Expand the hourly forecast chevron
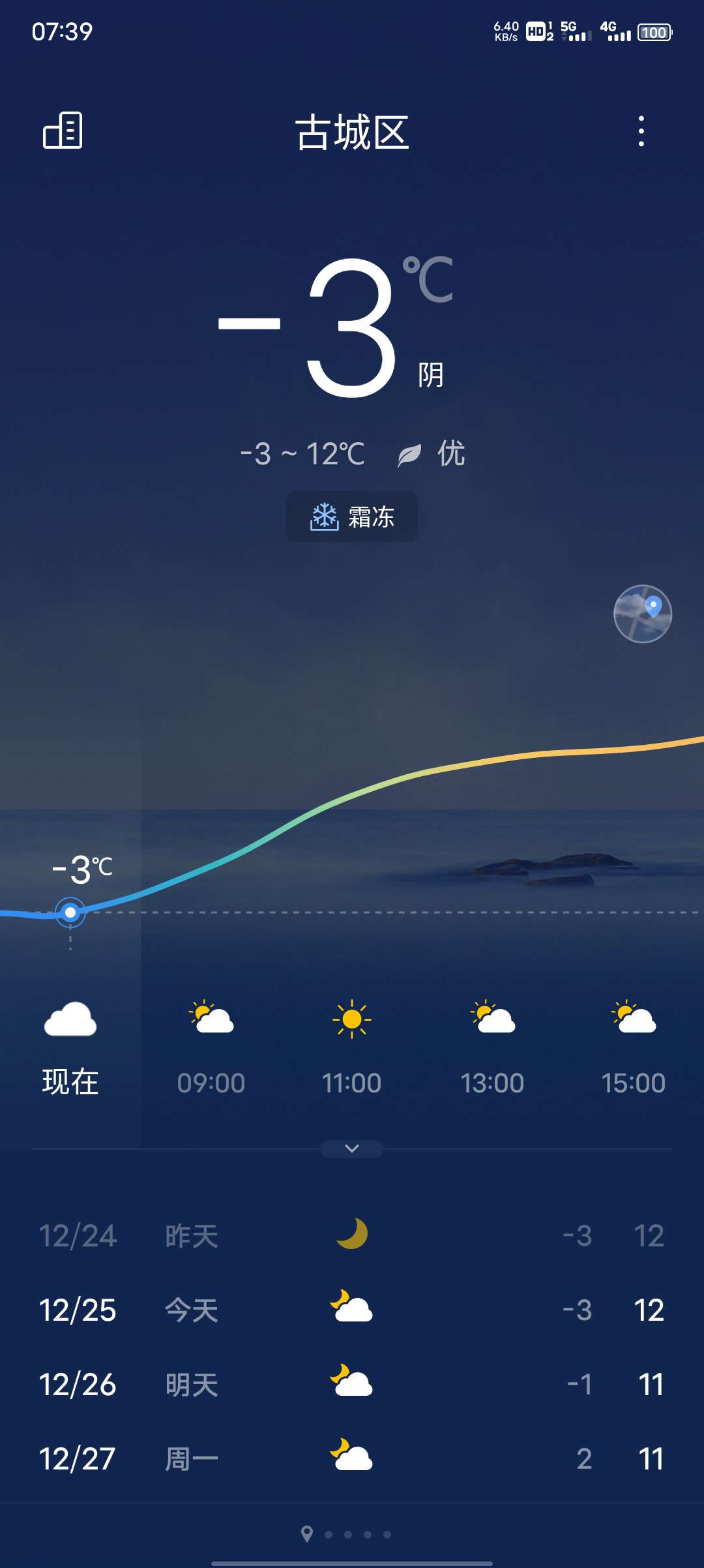 [352, 1149]
